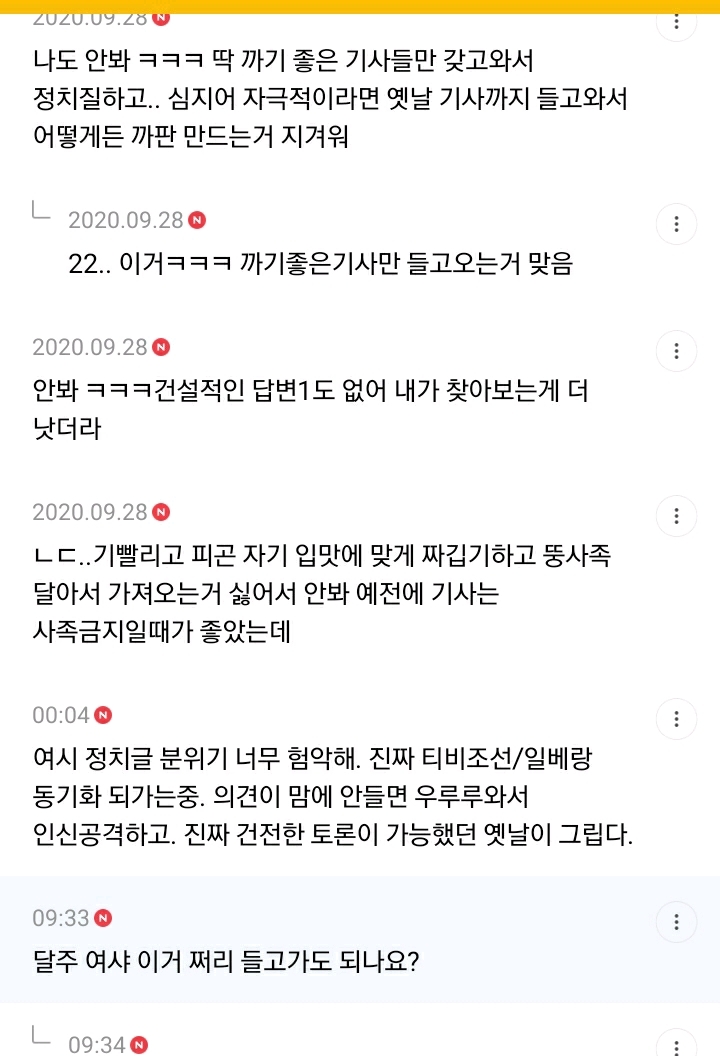The height and width of the screenshot is (1056, 720).
Task: Open the more menu on the 09:34 reply
Action: 676,1044
